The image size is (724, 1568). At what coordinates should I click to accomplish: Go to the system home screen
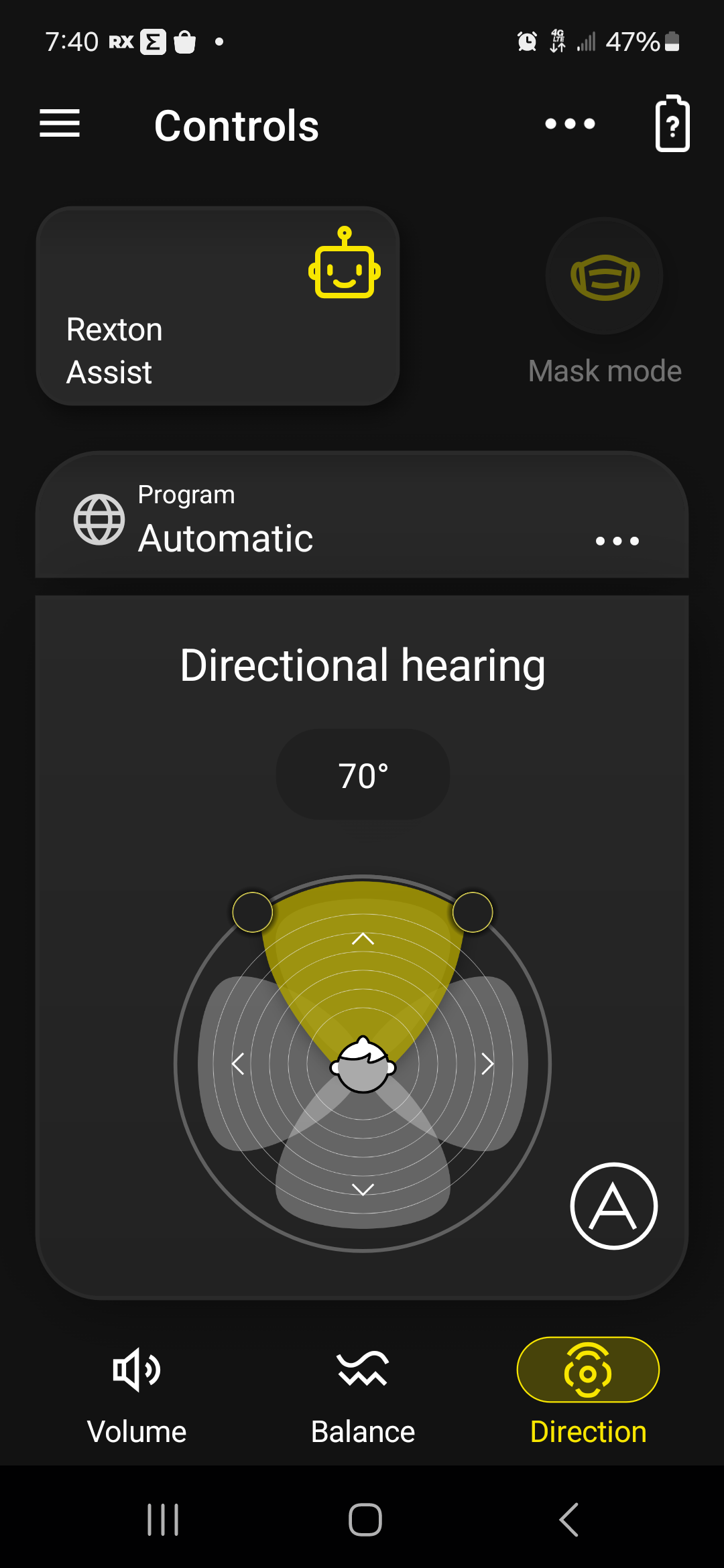[x=365, y=1519]
